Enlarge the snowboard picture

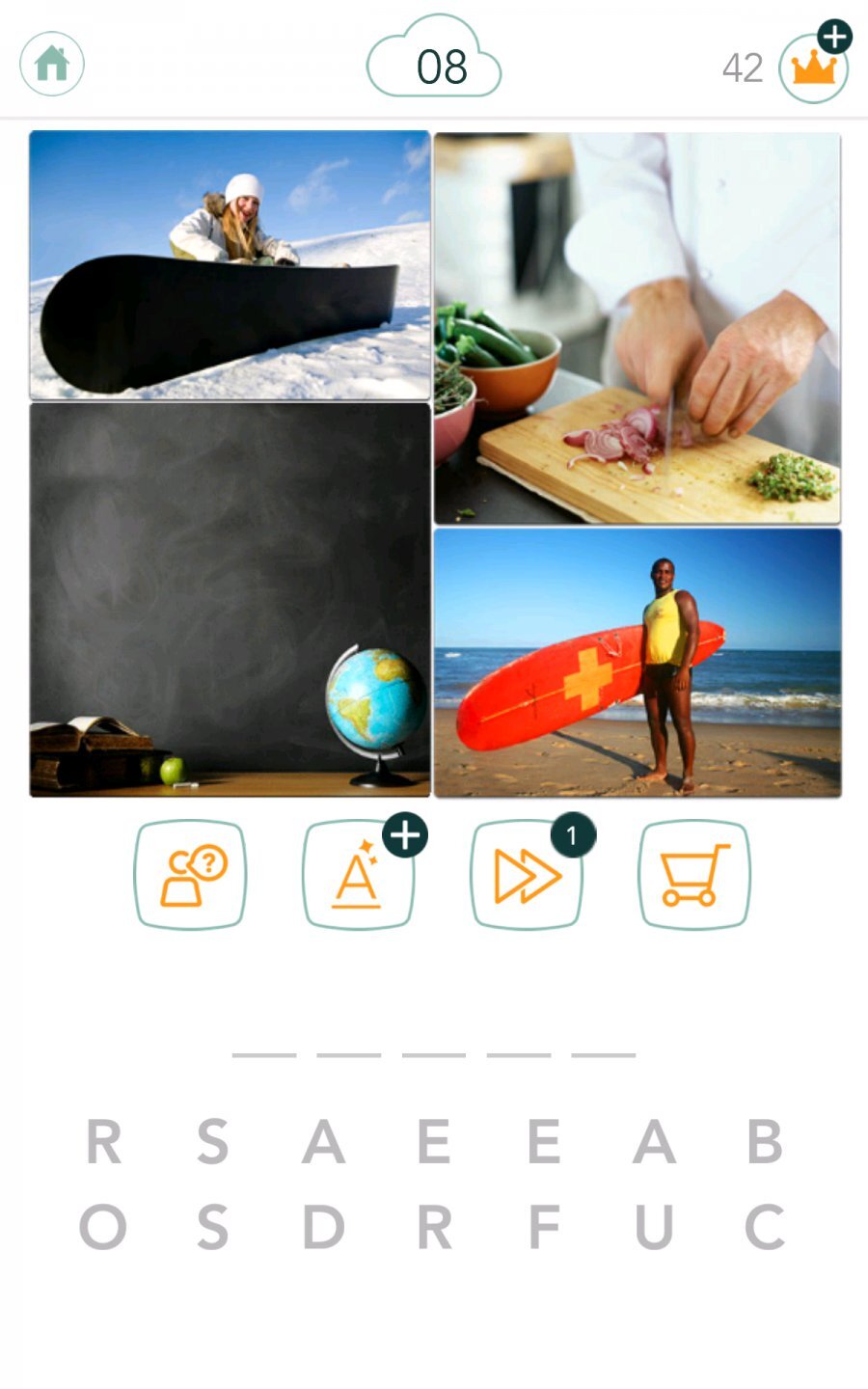[x=230, y=265]
